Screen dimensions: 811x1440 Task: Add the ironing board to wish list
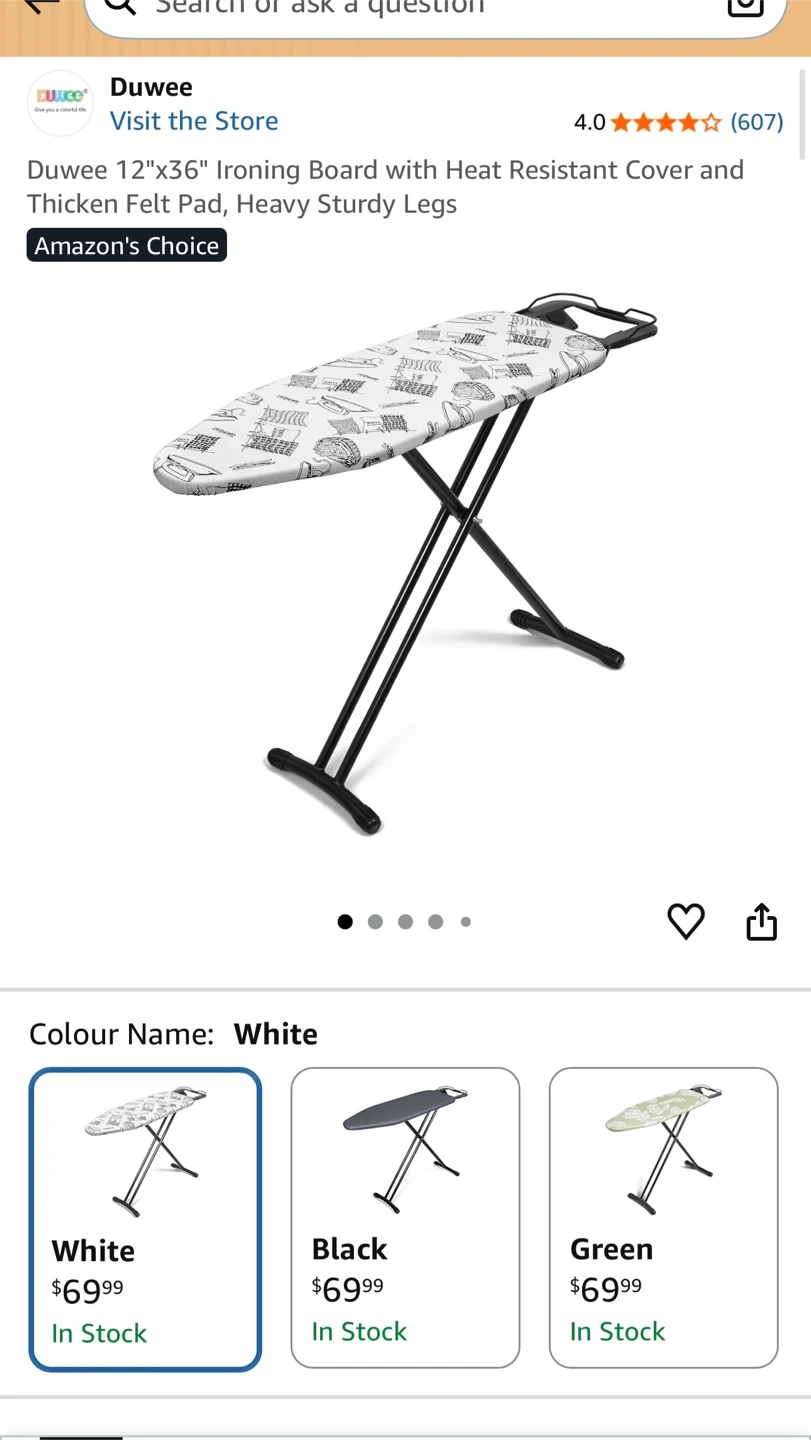click(686, 921)
